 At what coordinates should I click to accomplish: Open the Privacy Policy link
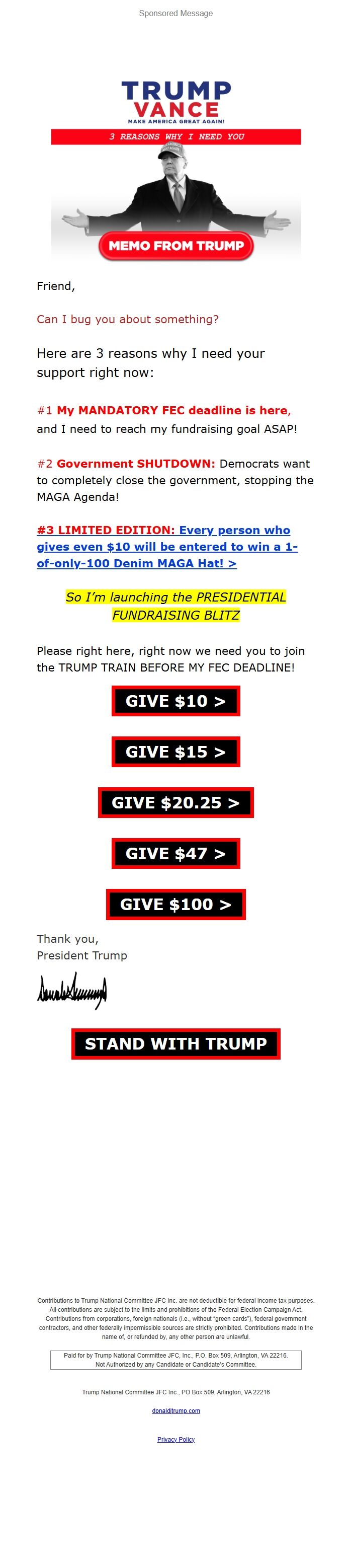pyautogui.click(x=175, y=1439)
